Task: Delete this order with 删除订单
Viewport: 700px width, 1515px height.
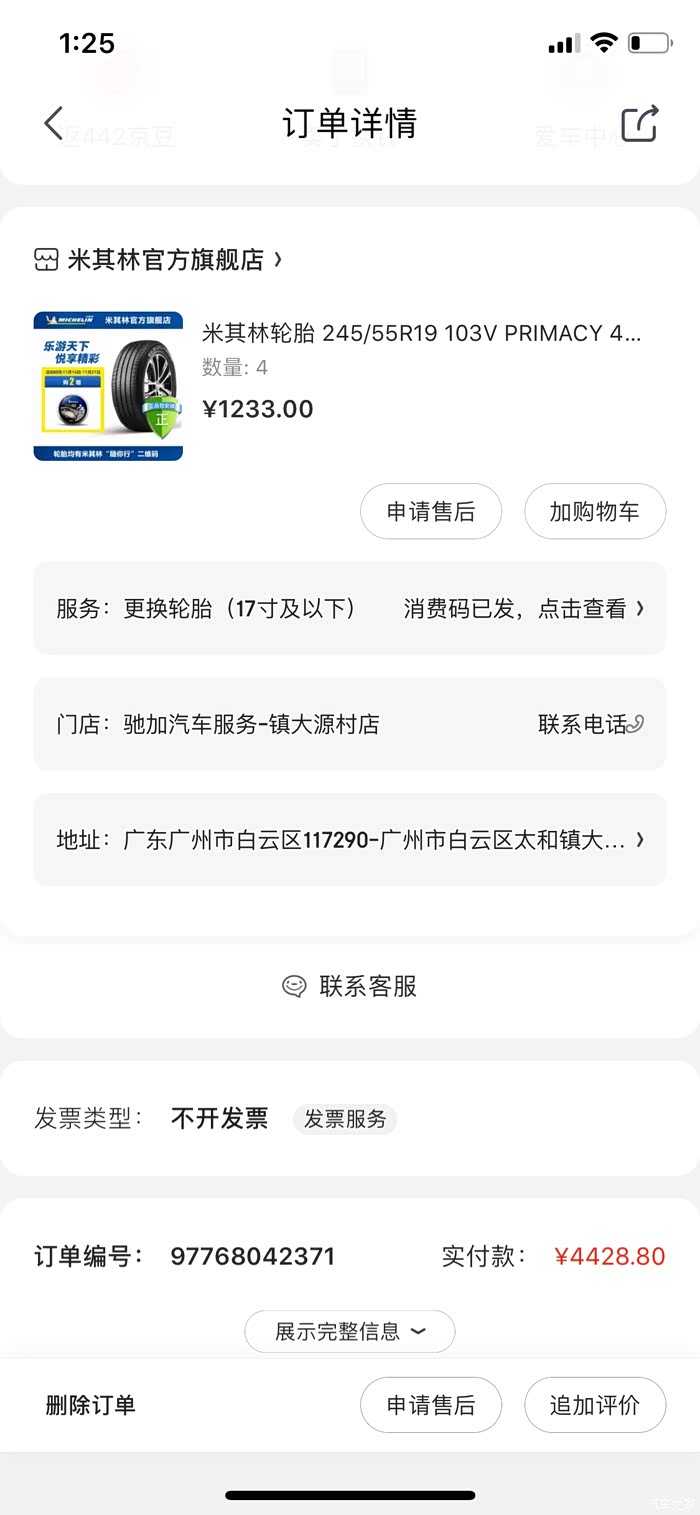Action: coord(90,1405)
